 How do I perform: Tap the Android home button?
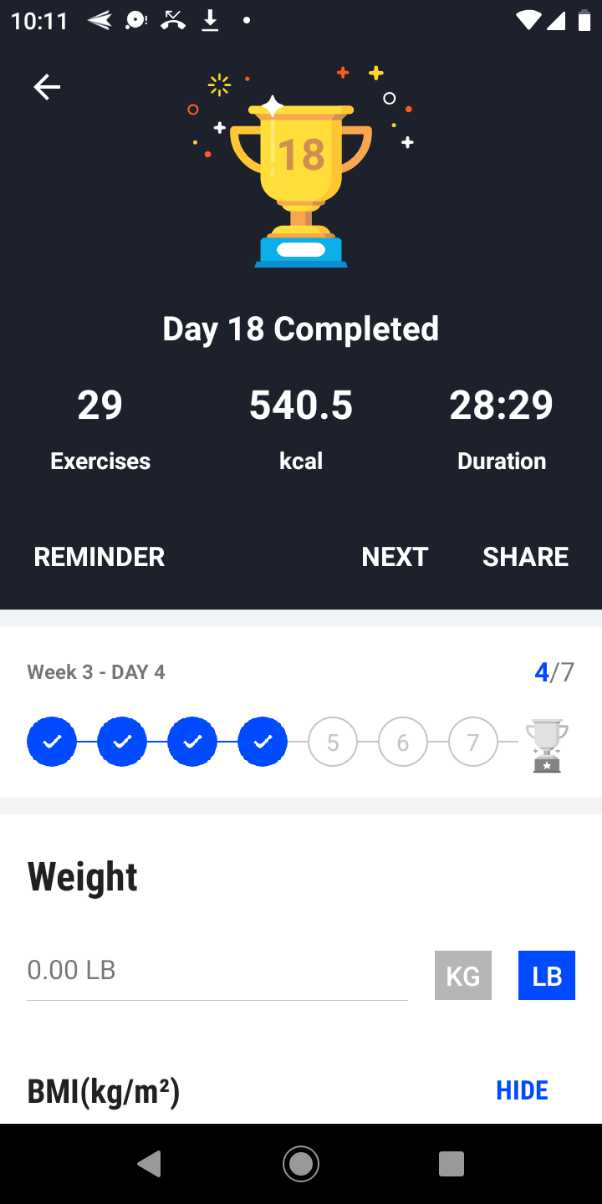point(301,1163)
